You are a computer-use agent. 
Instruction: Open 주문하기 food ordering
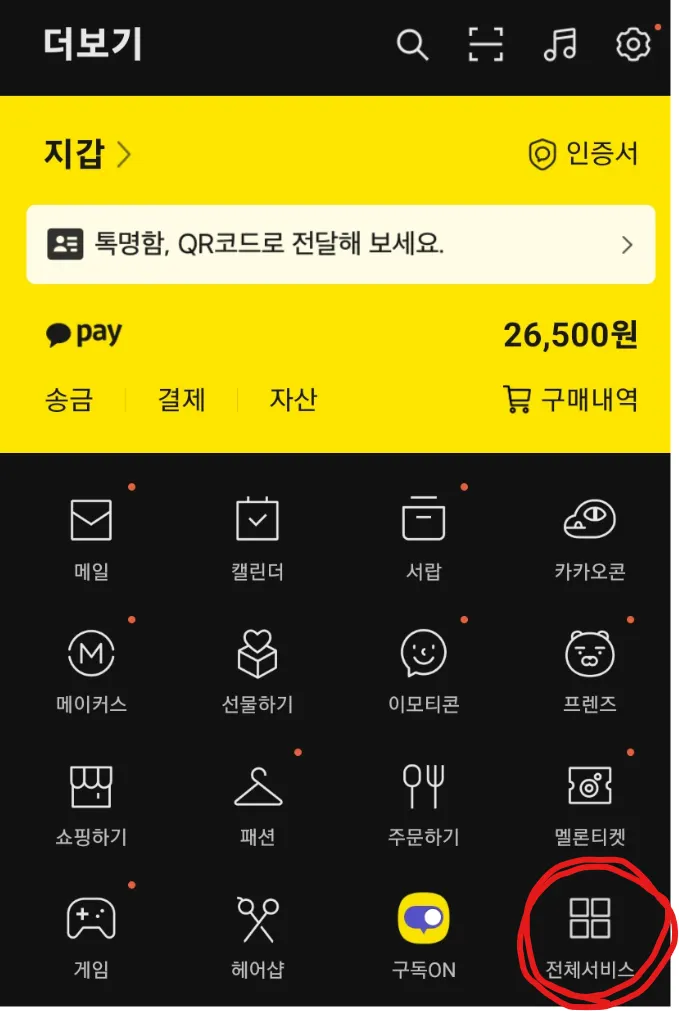click(423, 803)
